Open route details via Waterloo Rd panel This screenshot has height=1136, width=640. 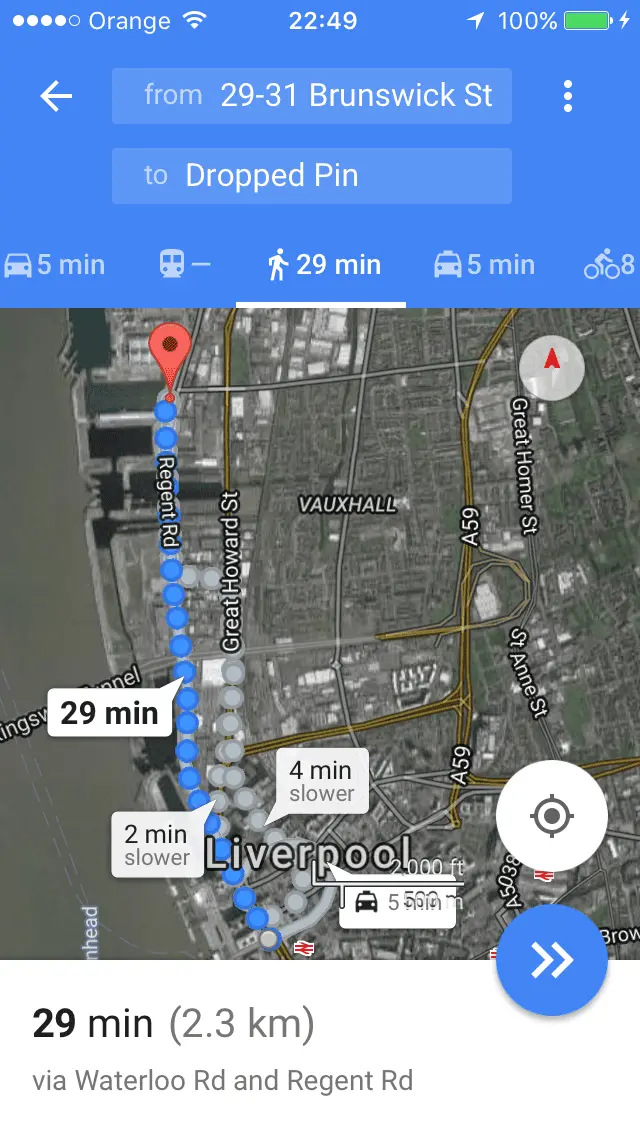[x=250, y=1048]
